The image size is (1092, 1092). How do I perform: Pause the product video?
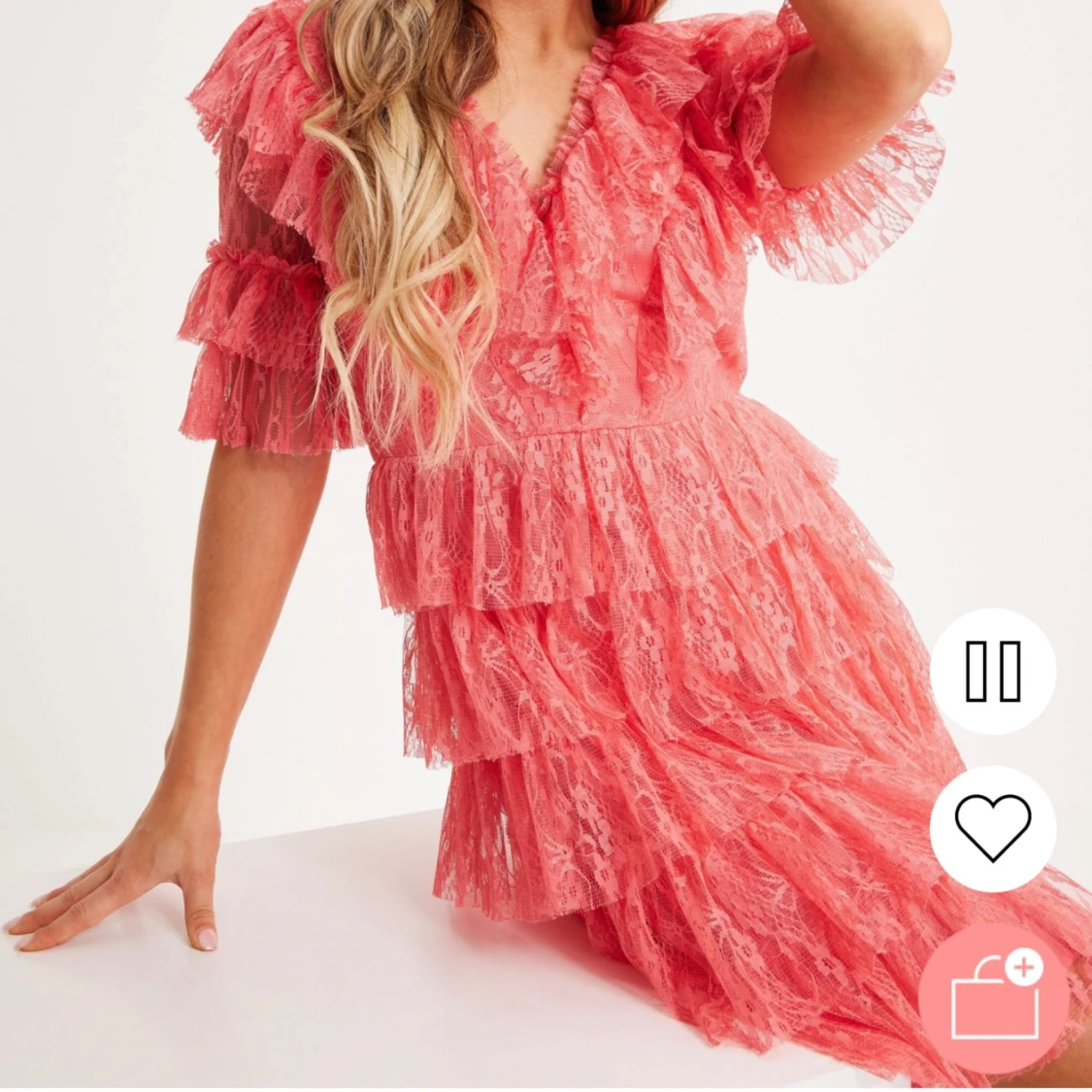(992, 671)
